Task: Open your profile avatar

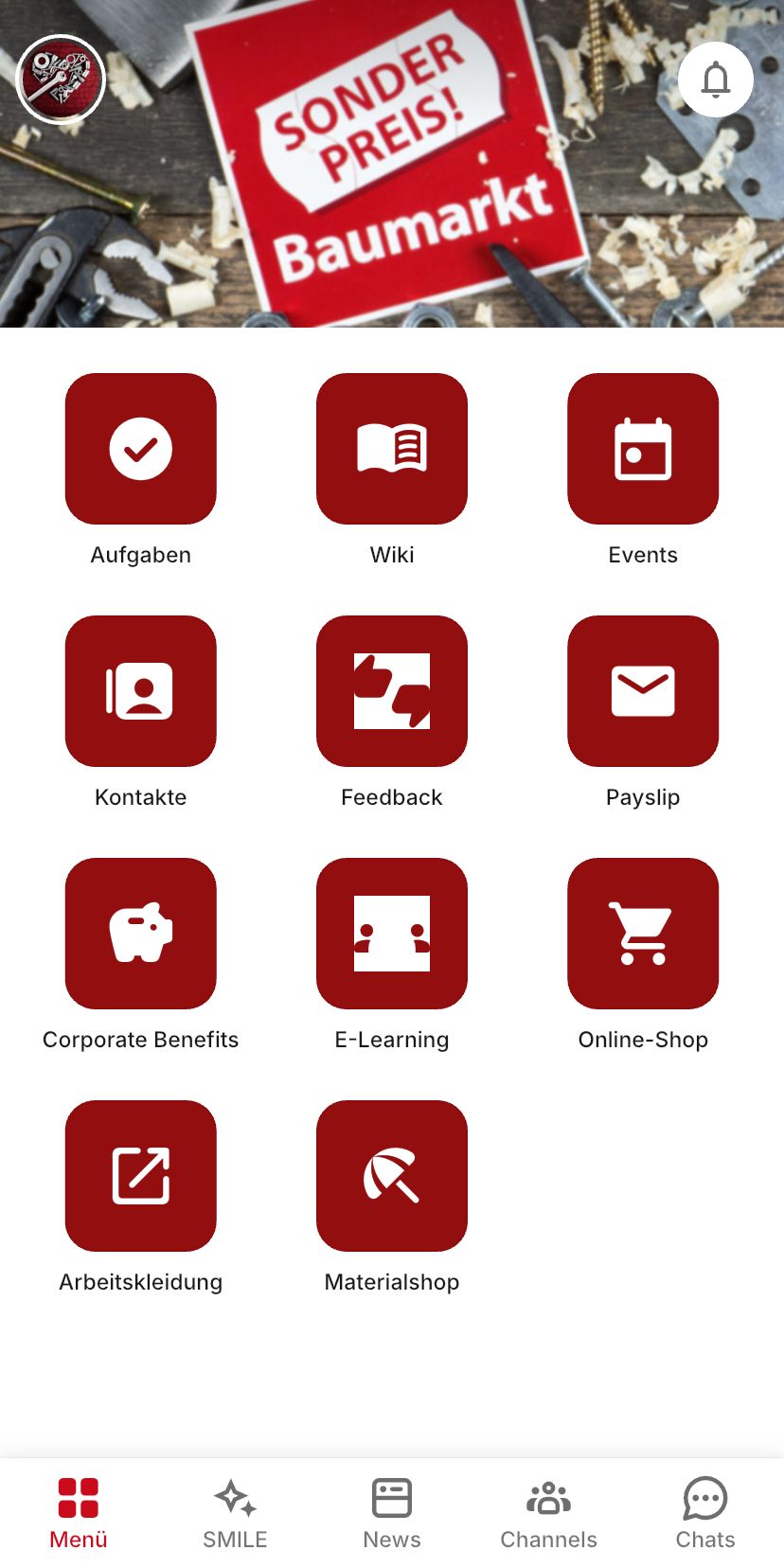Action: pos(62,80)
